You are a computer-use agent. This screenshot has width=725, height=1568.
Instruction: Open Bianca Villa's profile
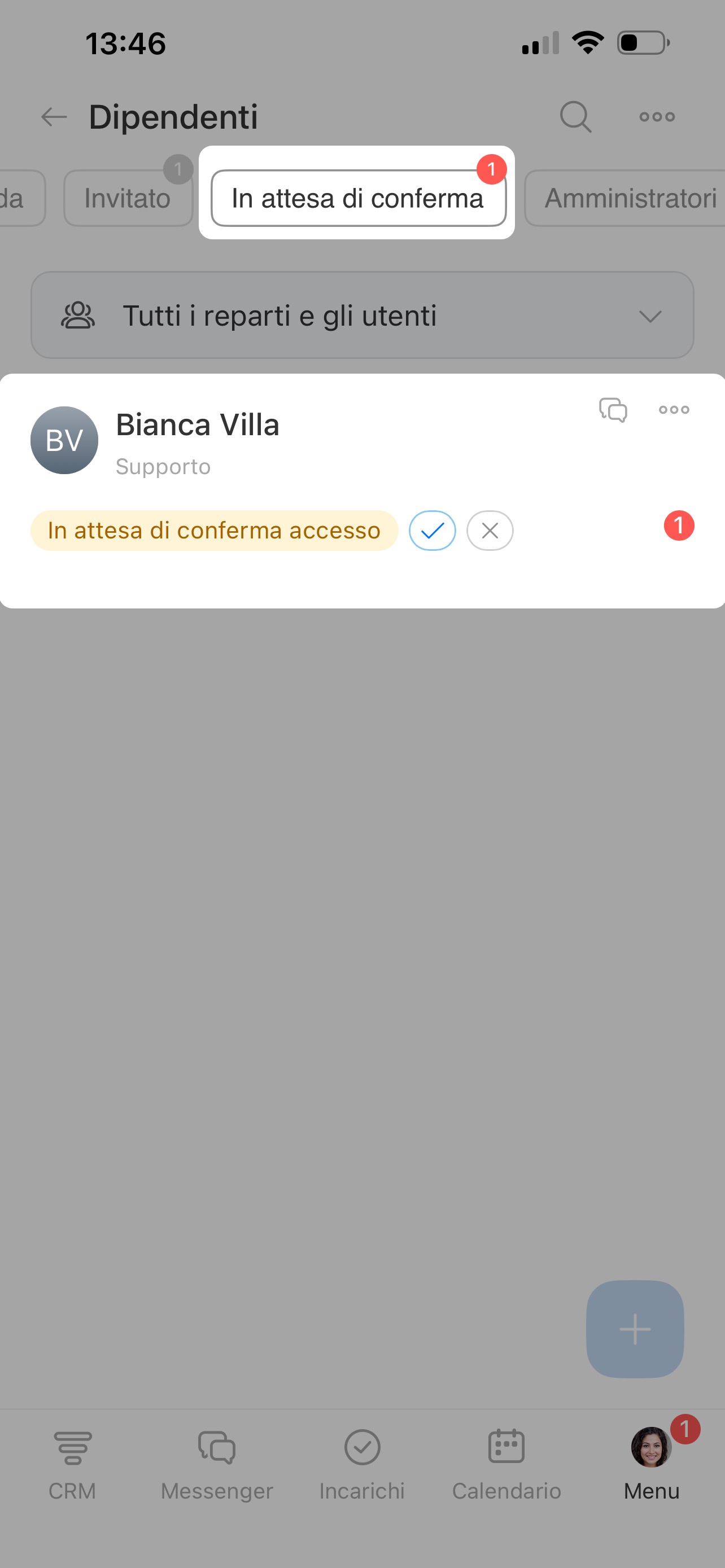197,424
